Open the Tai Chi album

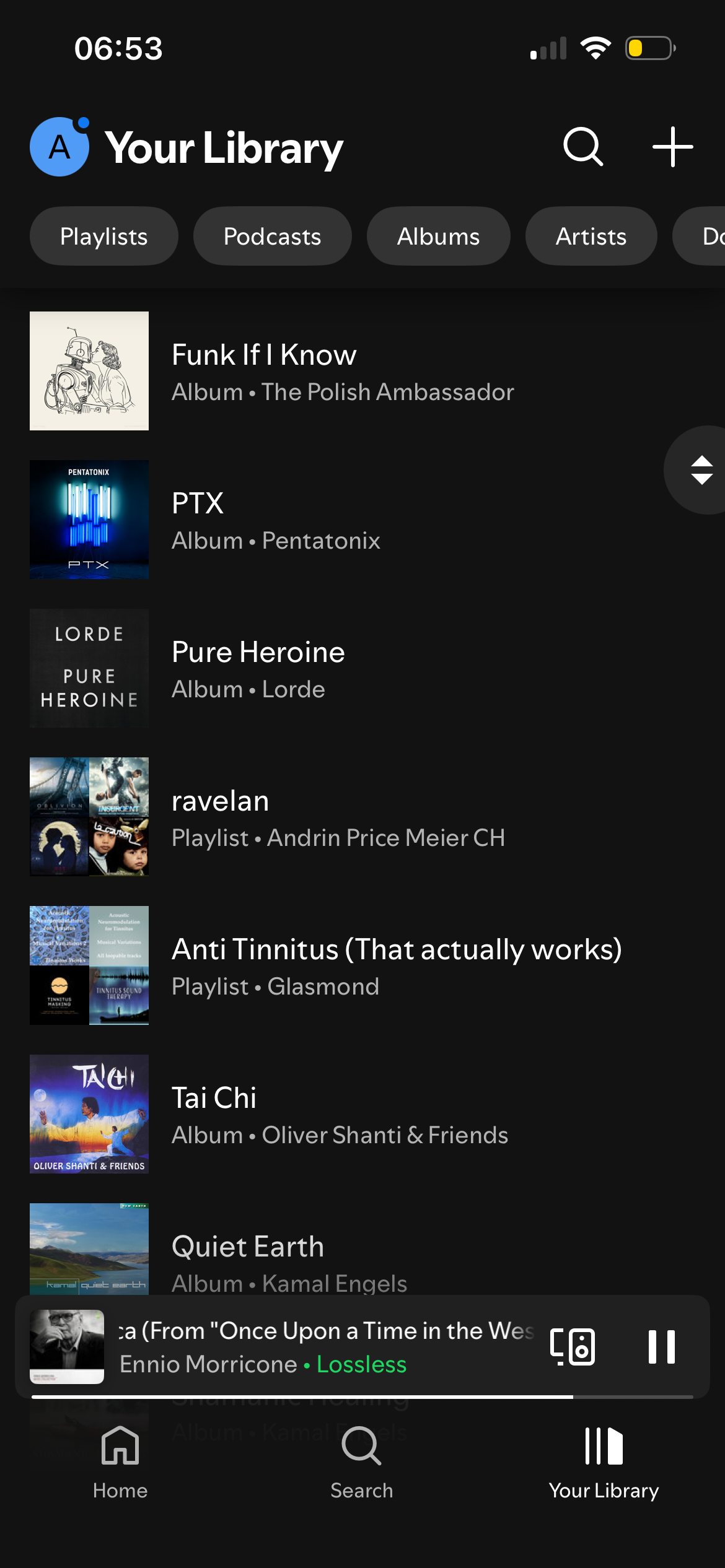[x=340, y=1115]
